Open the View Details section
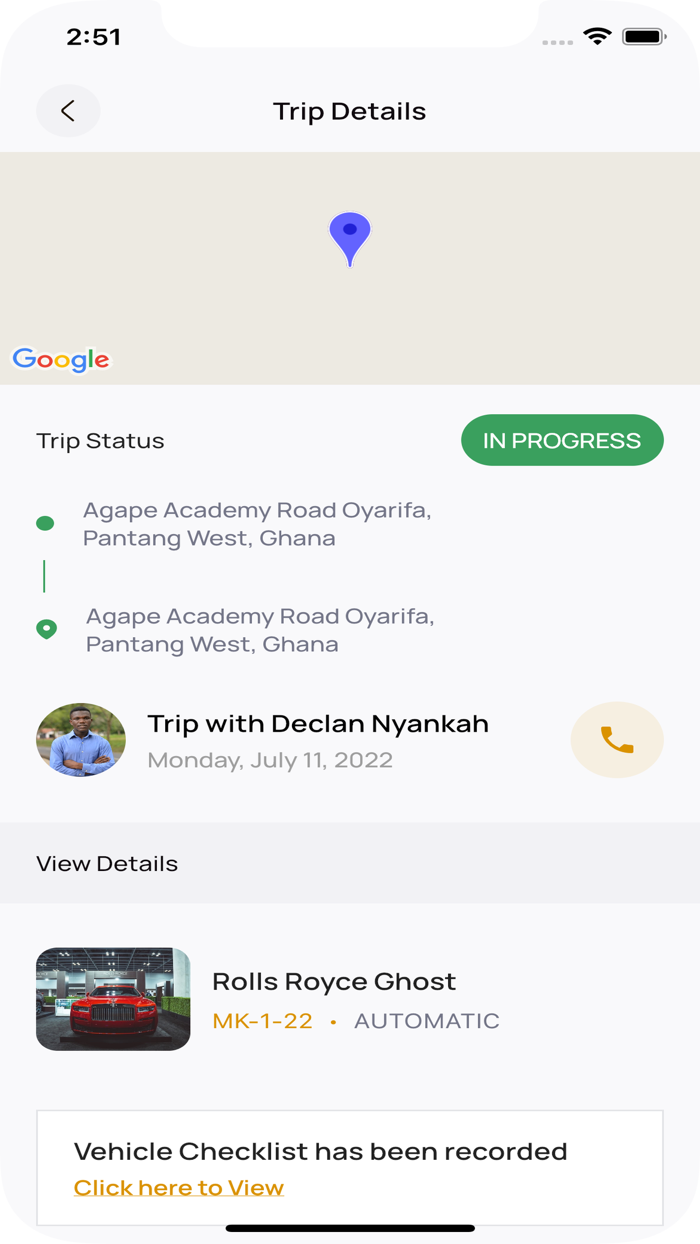Image resolution: width=700 pixels, height=1244 pixels. (107, 864)
